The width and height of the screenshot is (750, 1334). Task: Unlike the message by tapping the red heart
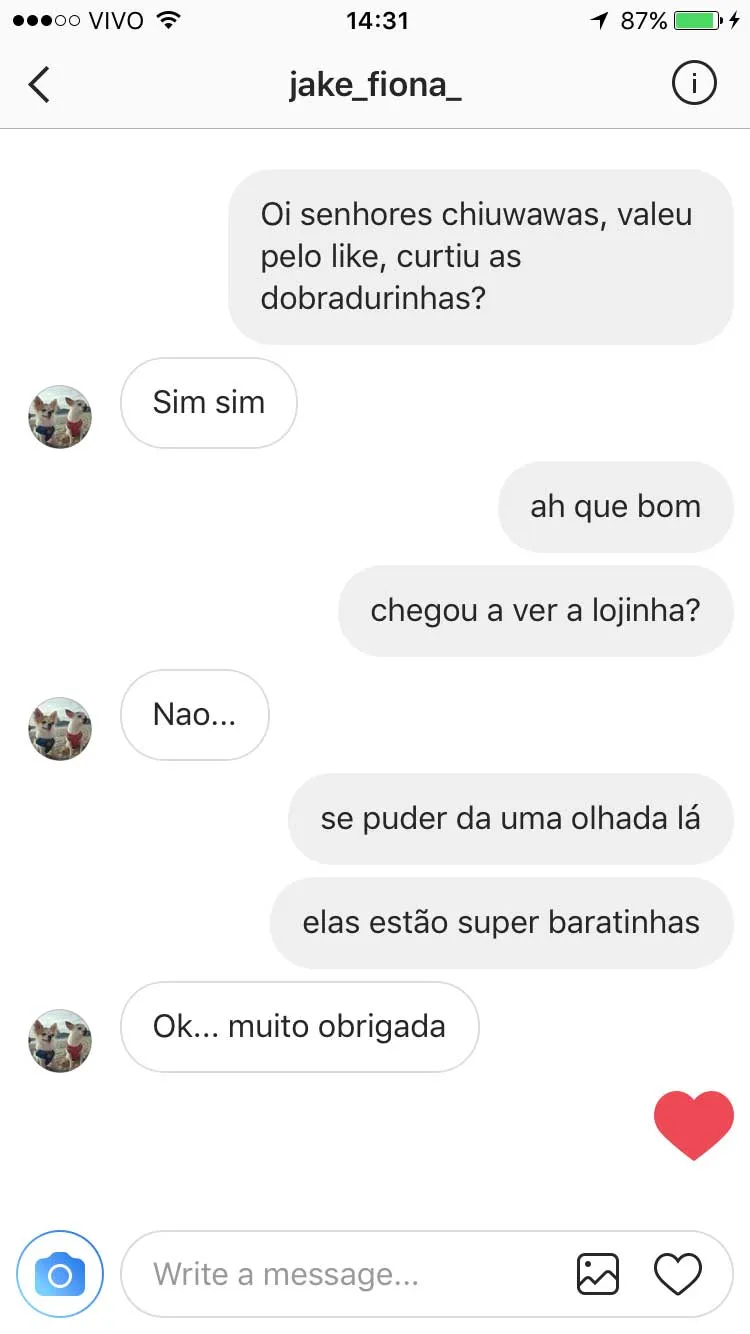click(x=694, y=1125)
